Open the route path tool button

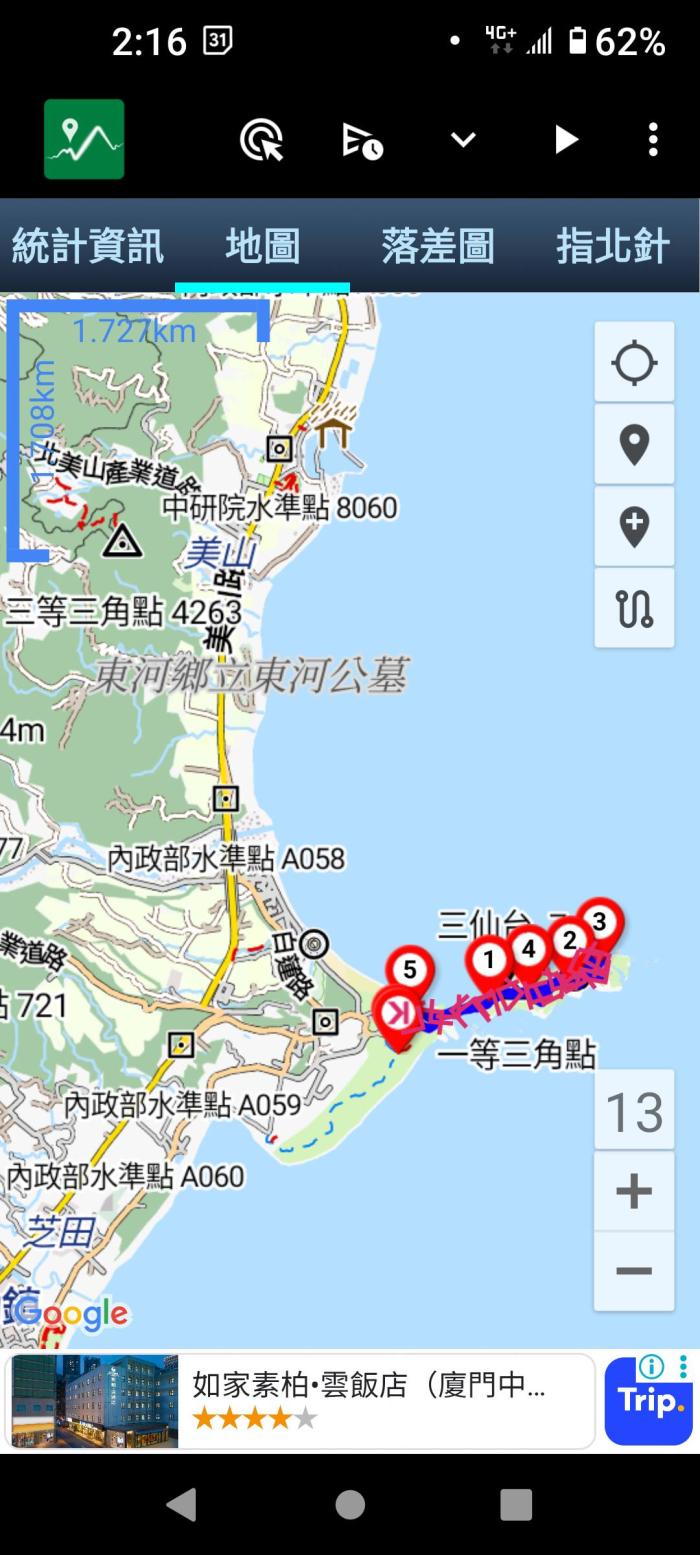pyautogui.click(x=634, y=608)
